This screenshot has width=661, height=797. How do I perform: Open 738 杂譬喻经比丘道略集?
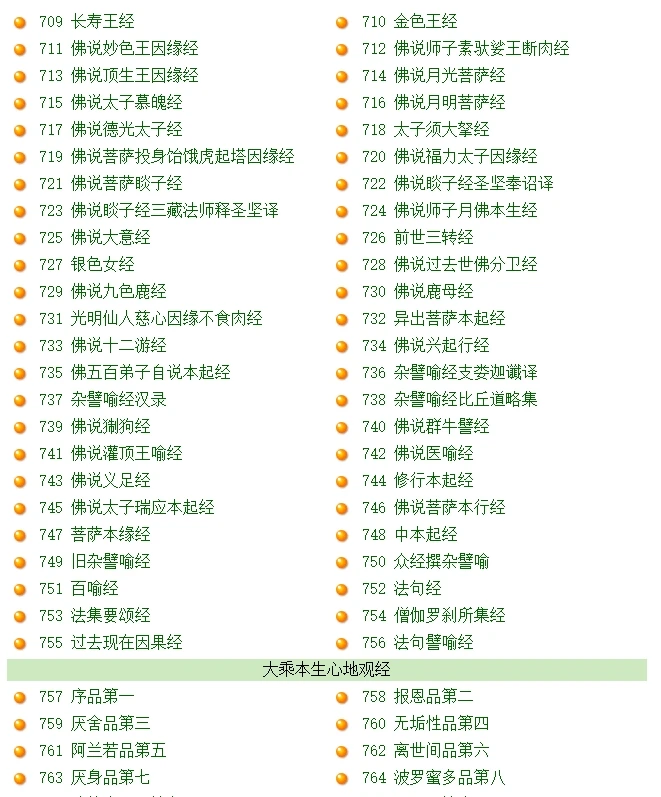[x=465, y=399]
